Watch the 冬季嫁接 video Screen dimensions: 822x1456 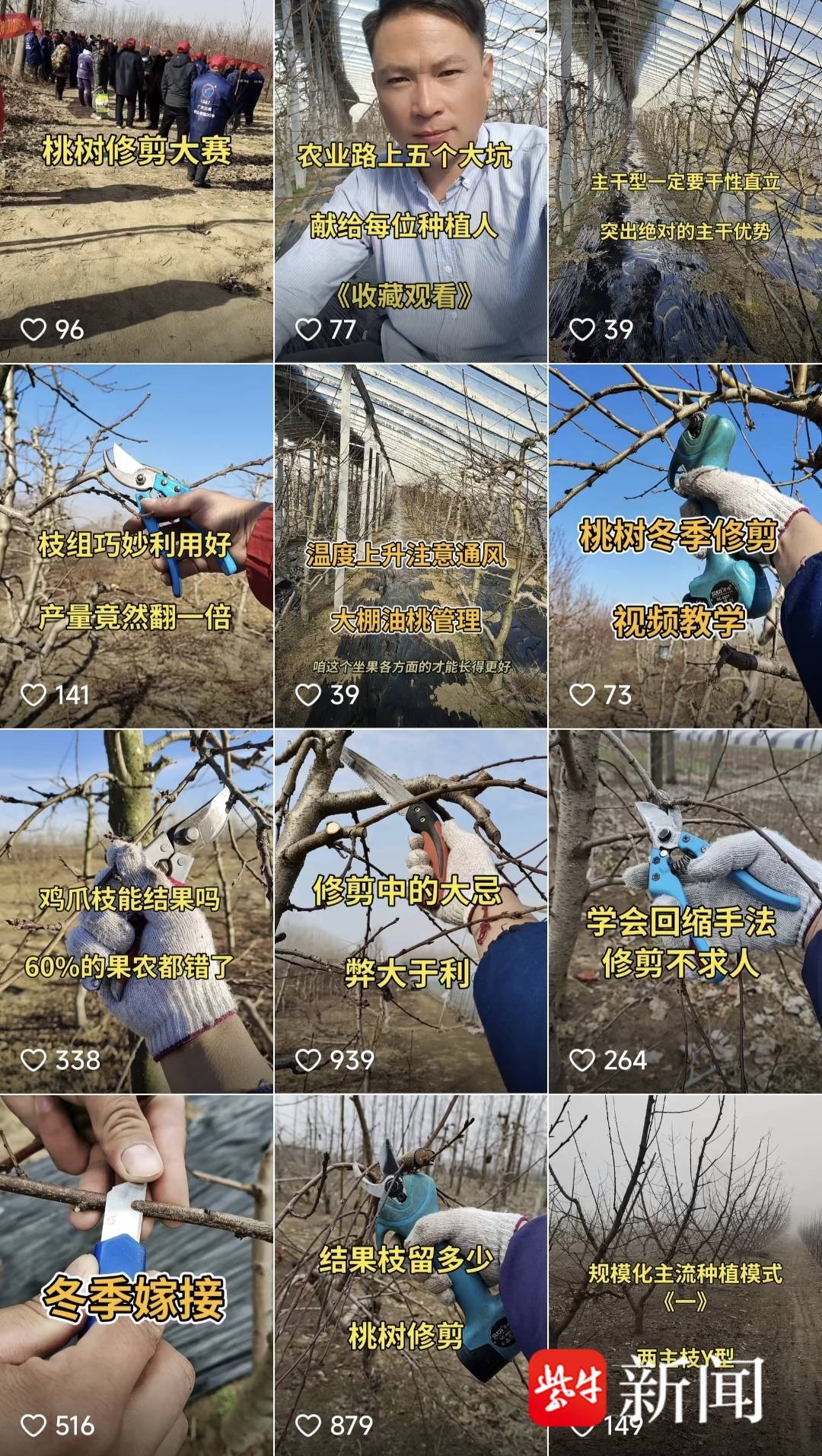point(136,1275)
